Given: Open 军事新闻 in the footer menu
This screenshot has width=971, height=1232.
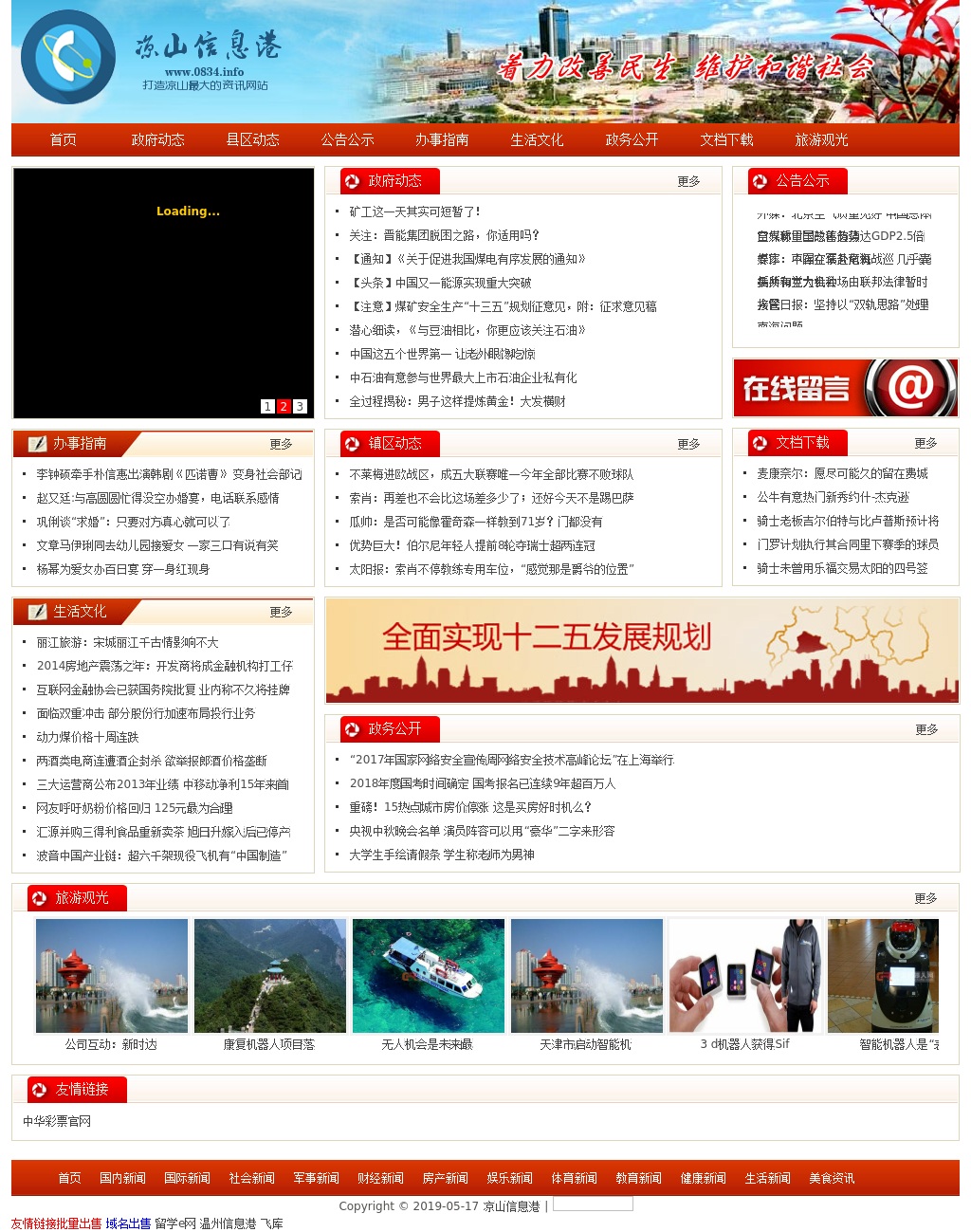Looking at the screenshot, I should pos(316,1178).
